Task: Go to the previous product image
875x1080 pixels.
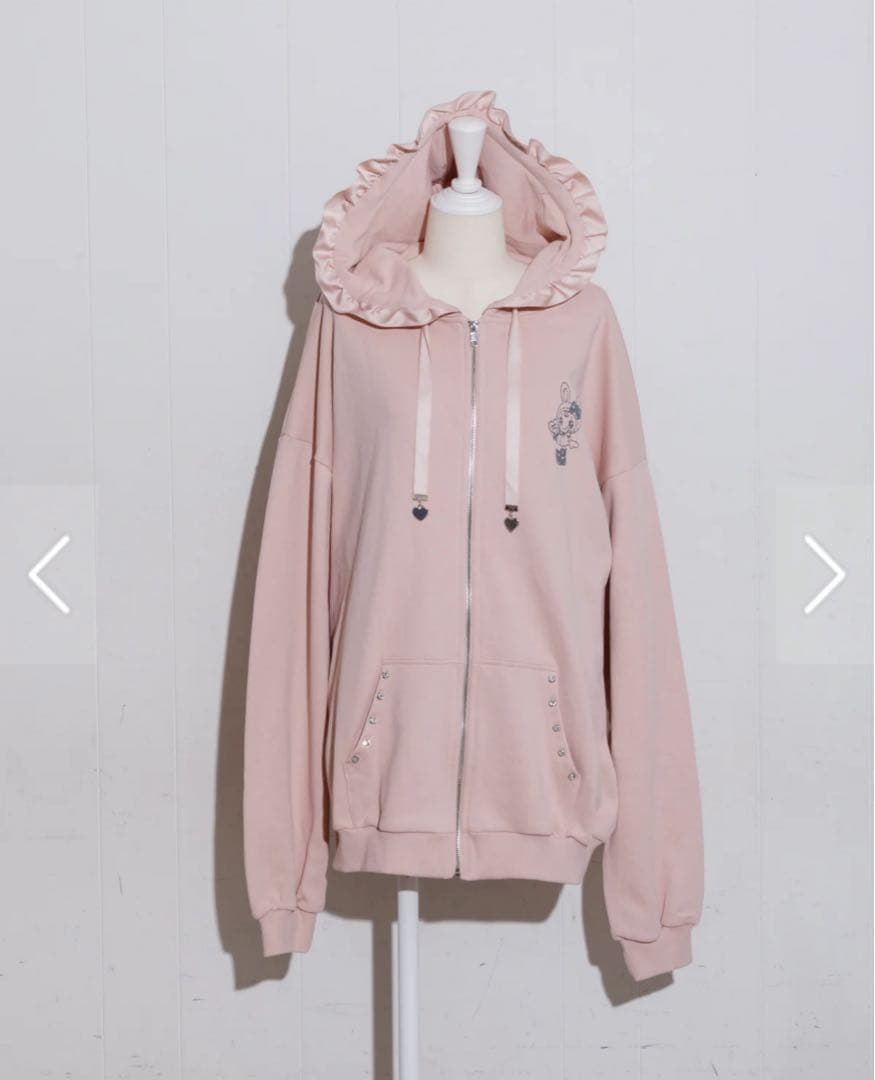Action: click(48, 574)
